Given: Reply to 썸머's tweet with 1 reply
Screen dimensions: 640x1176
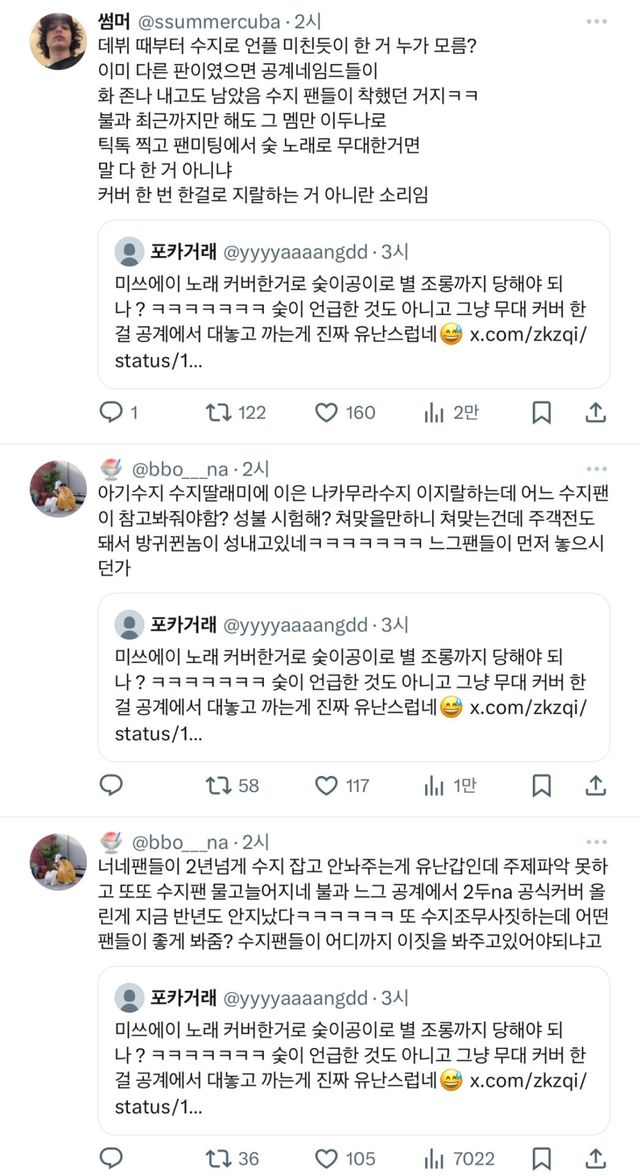Looking at the screenshot, I should pyautogui.click(x=112, y=412).
